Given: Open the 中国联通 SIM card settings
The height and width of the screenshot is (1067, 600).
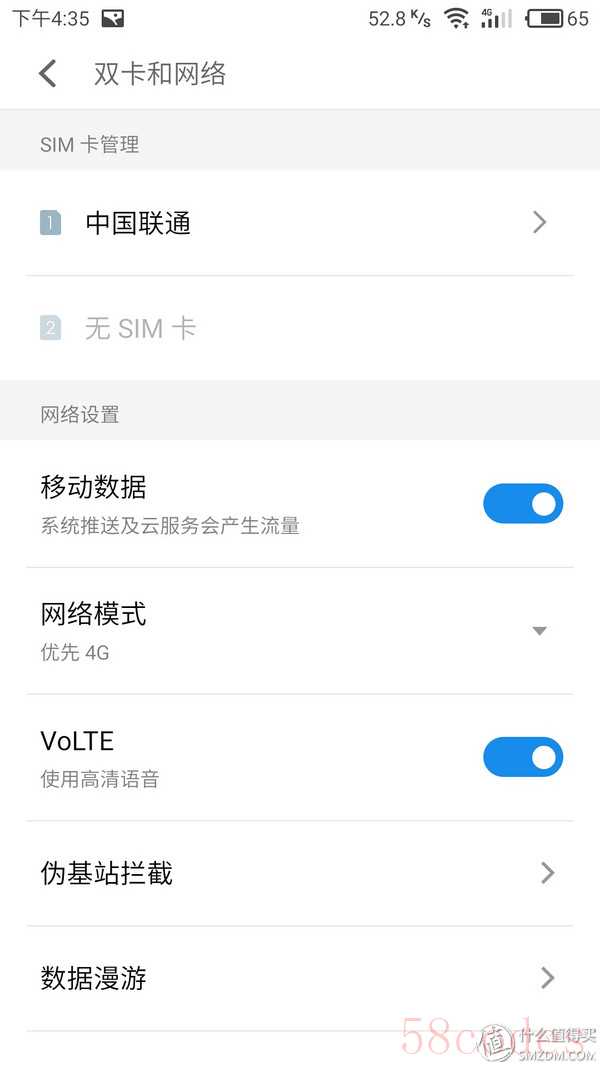Looking at the screenshot, I should [300, 223].
